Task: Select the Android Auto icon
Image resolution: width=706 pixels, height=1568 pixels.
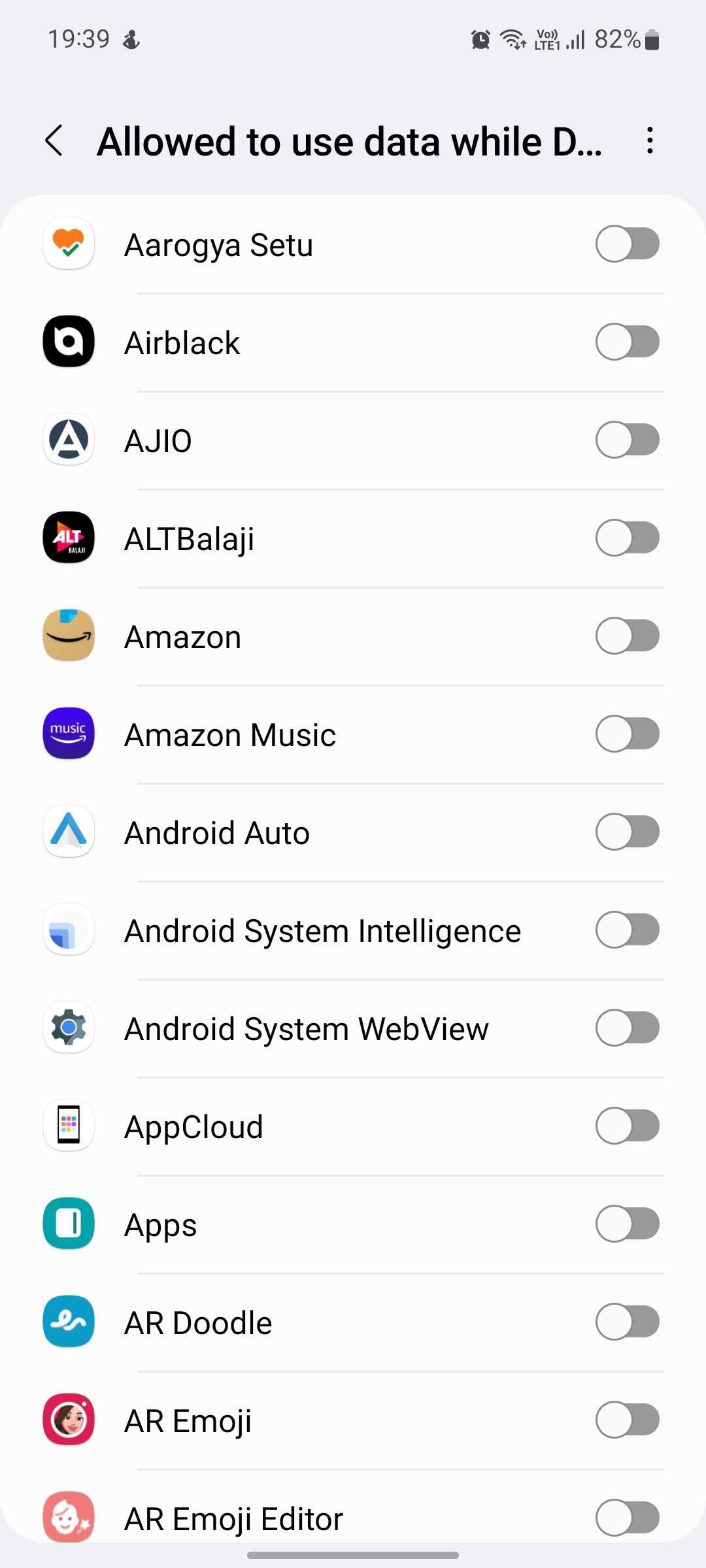Action: tap(68, 832)
